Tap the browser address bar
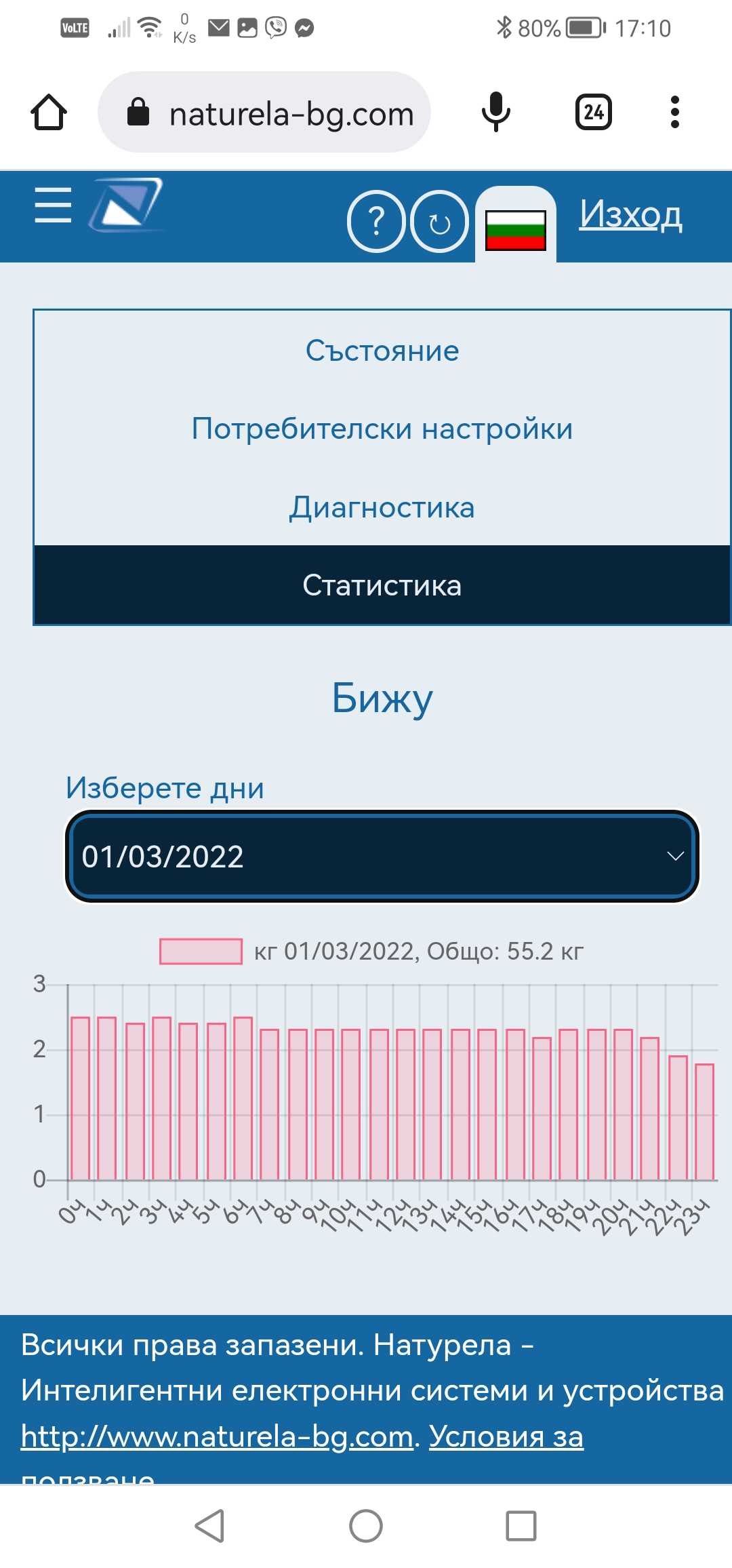The width and height of the screenshot is (732, 1568). click(264, 112)
